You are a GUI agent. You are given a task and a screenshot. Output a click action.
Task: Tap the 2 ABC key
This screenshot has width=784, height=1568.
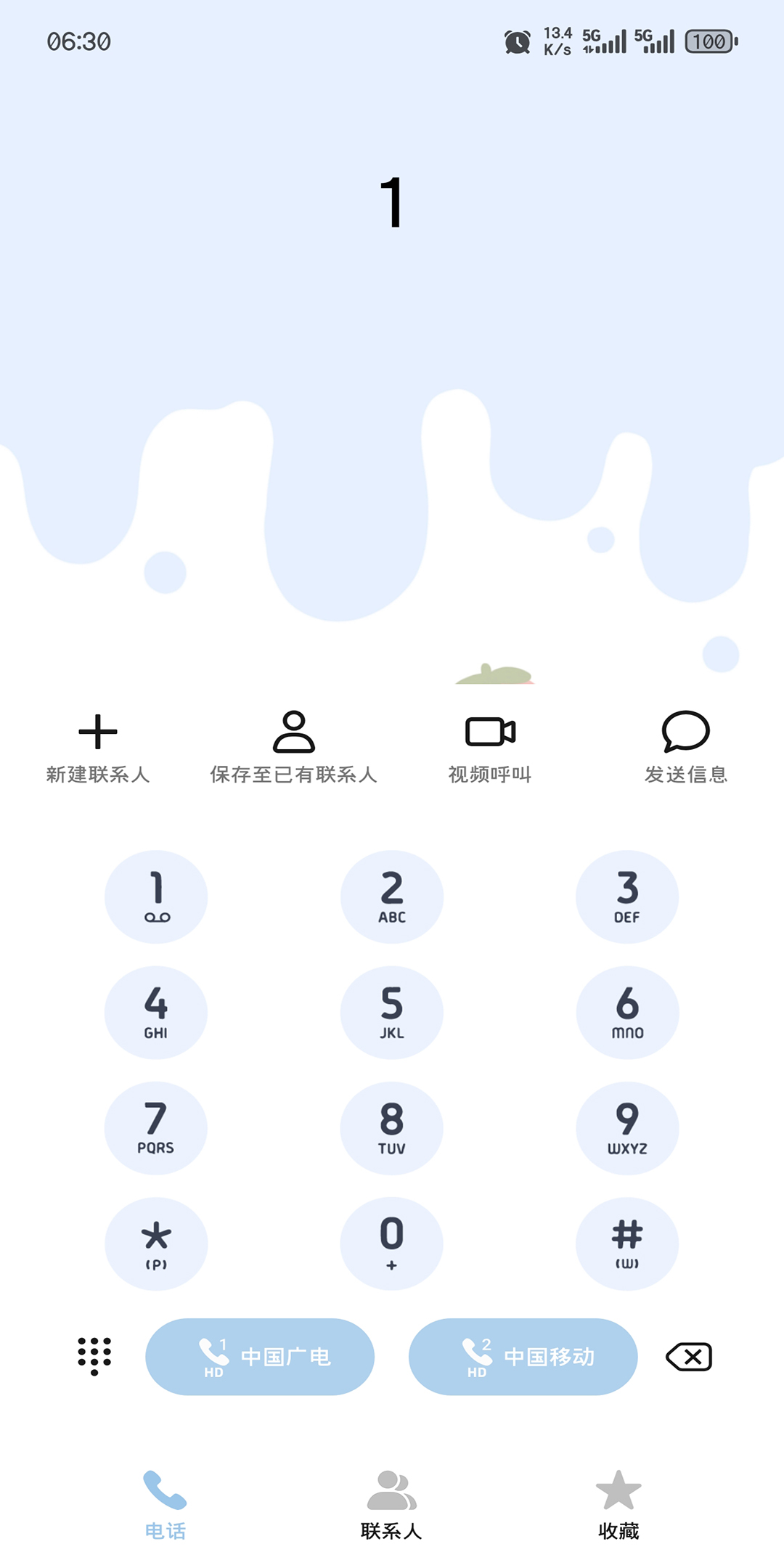(x=392, y=897)
